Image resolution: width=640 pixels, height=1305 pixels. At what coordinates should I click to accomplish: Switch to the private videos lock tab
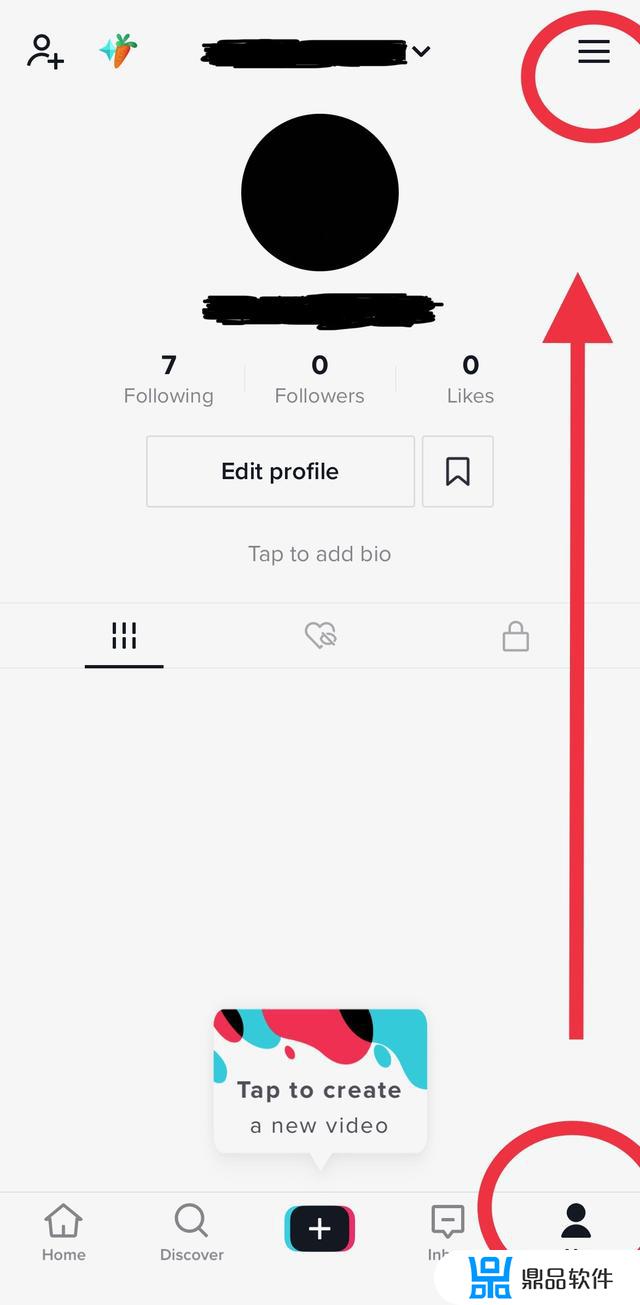click(515, 636)
